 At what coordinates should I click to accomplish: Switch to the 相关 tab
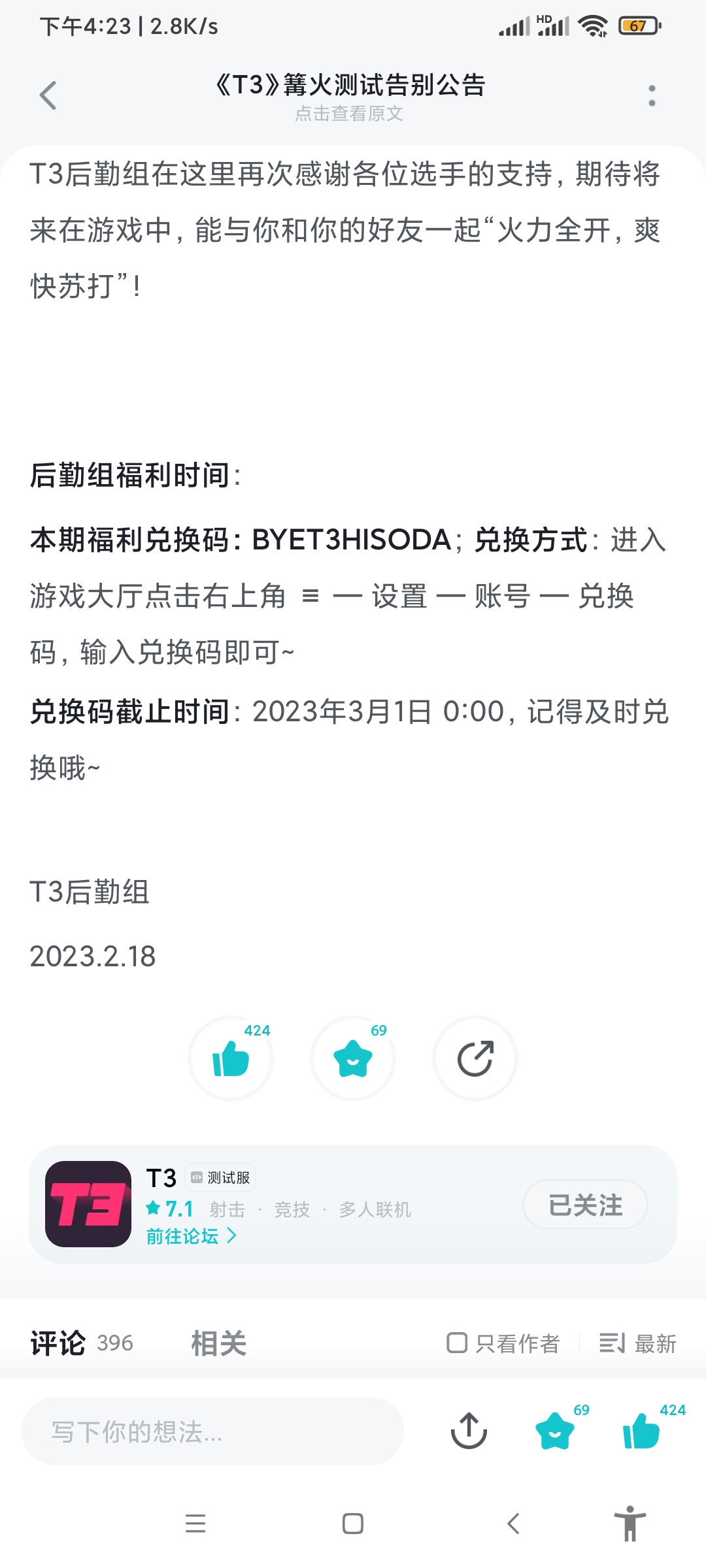tap(218, 1344)
